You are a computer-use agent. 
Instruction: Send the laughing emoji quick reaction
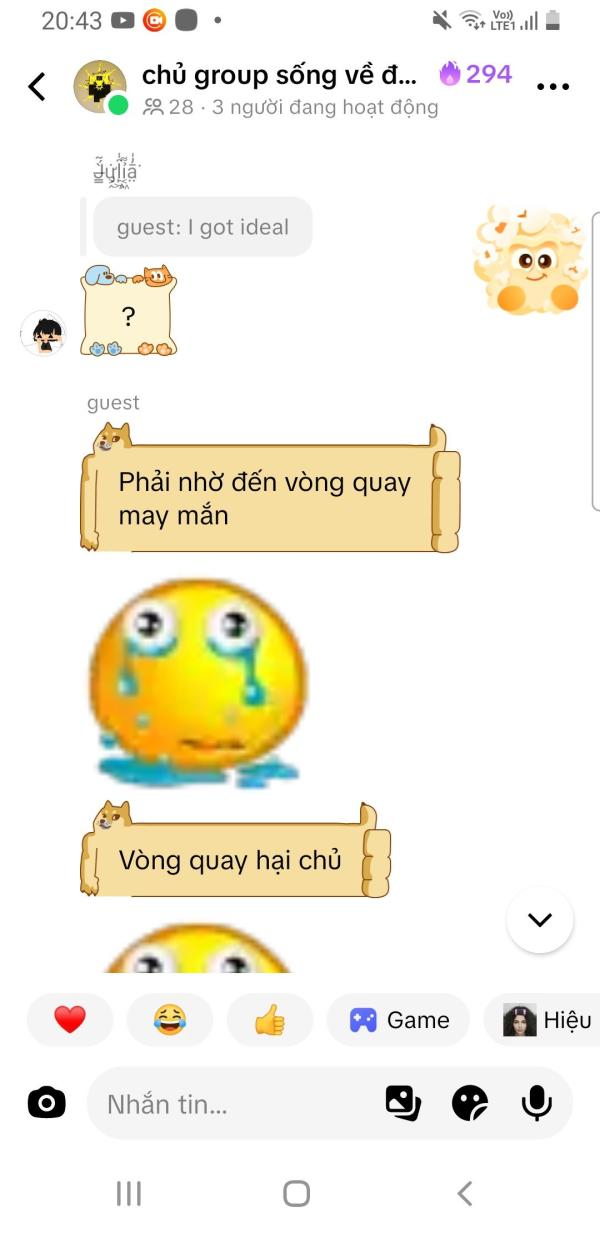170,1020
